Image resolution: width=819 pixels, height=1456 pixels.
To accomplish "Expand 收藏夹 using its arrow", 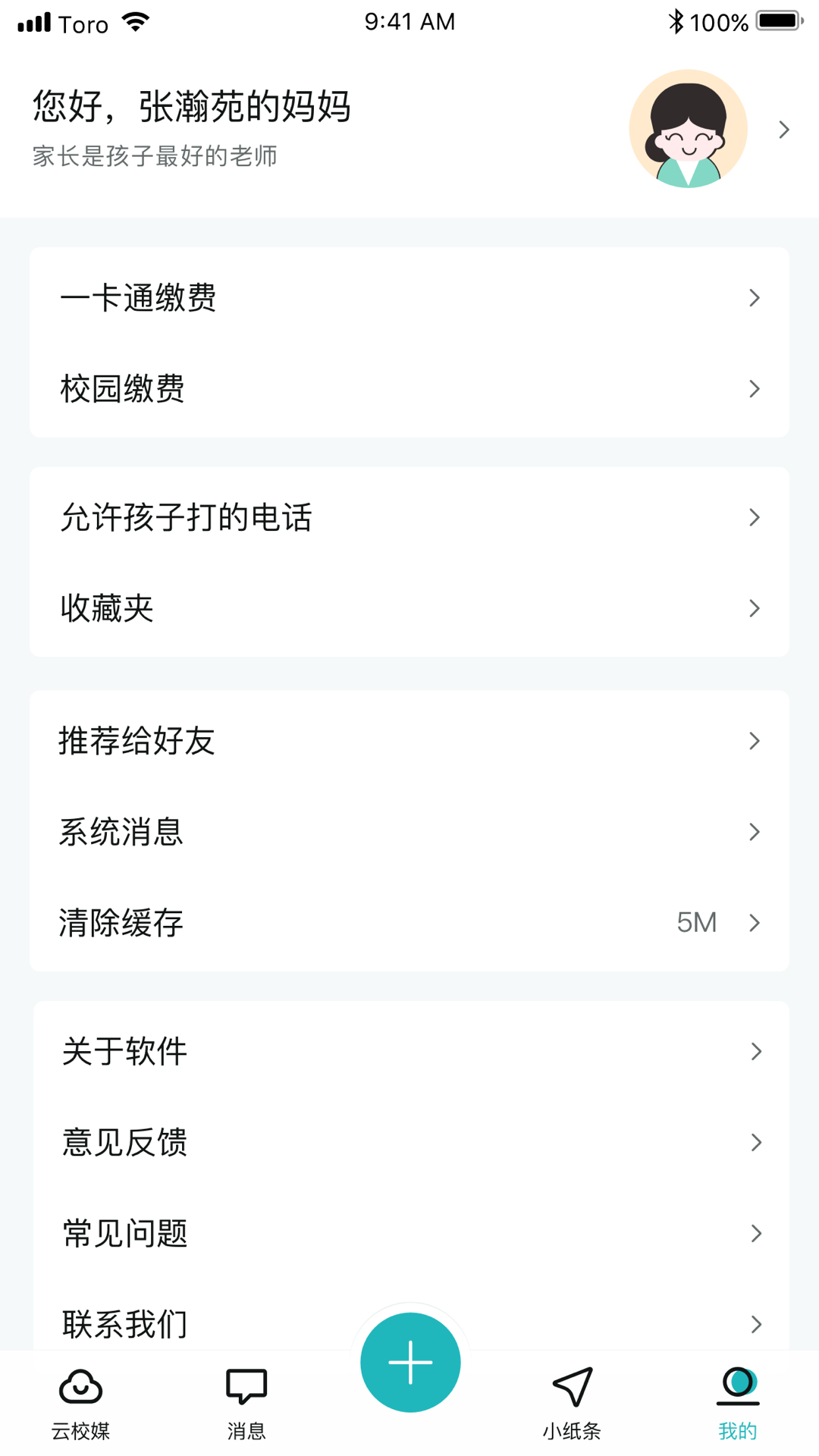I will point(755,608).
